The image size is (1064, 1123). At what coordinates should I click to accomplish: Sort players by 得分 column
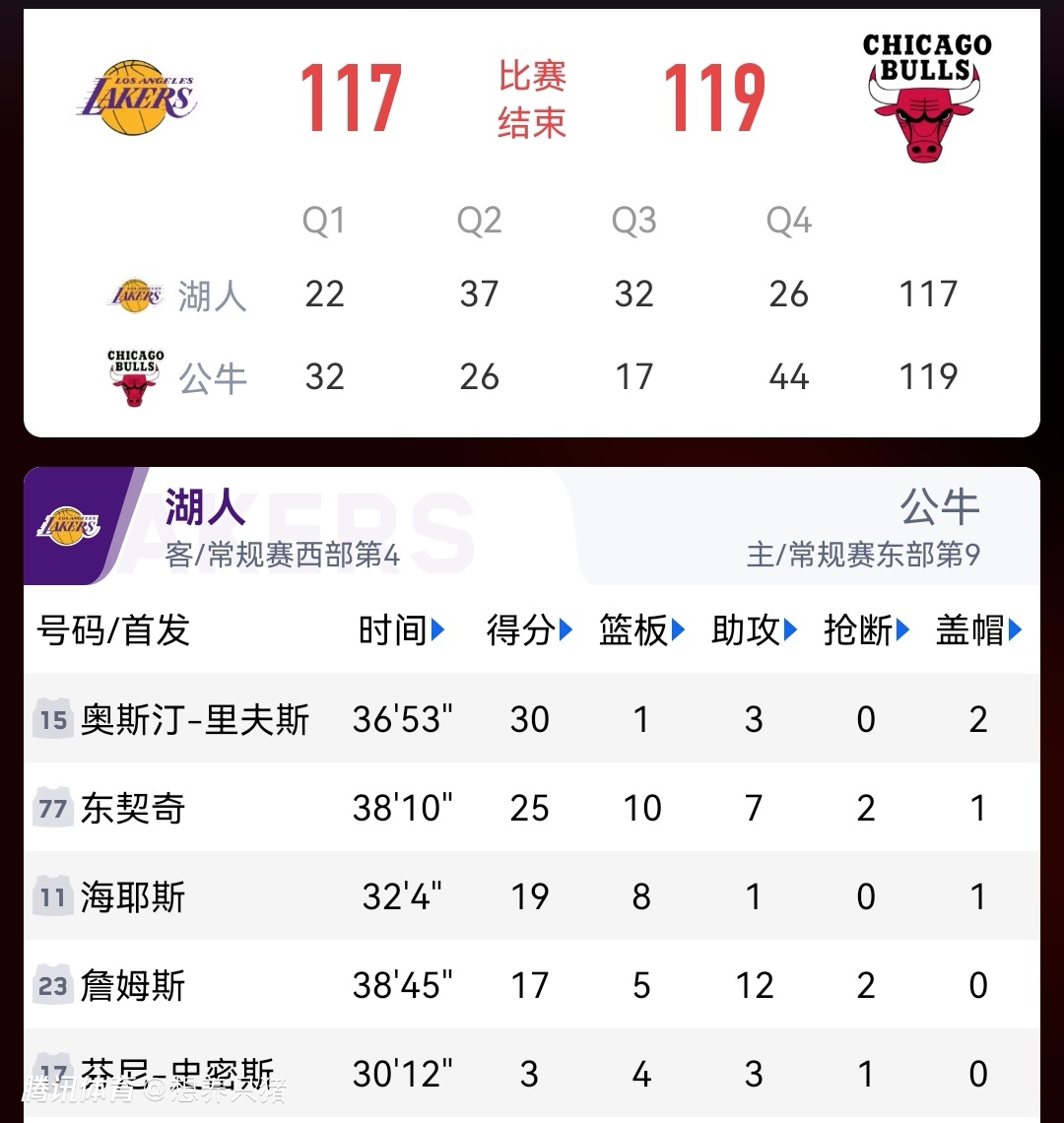pos(529,630)
